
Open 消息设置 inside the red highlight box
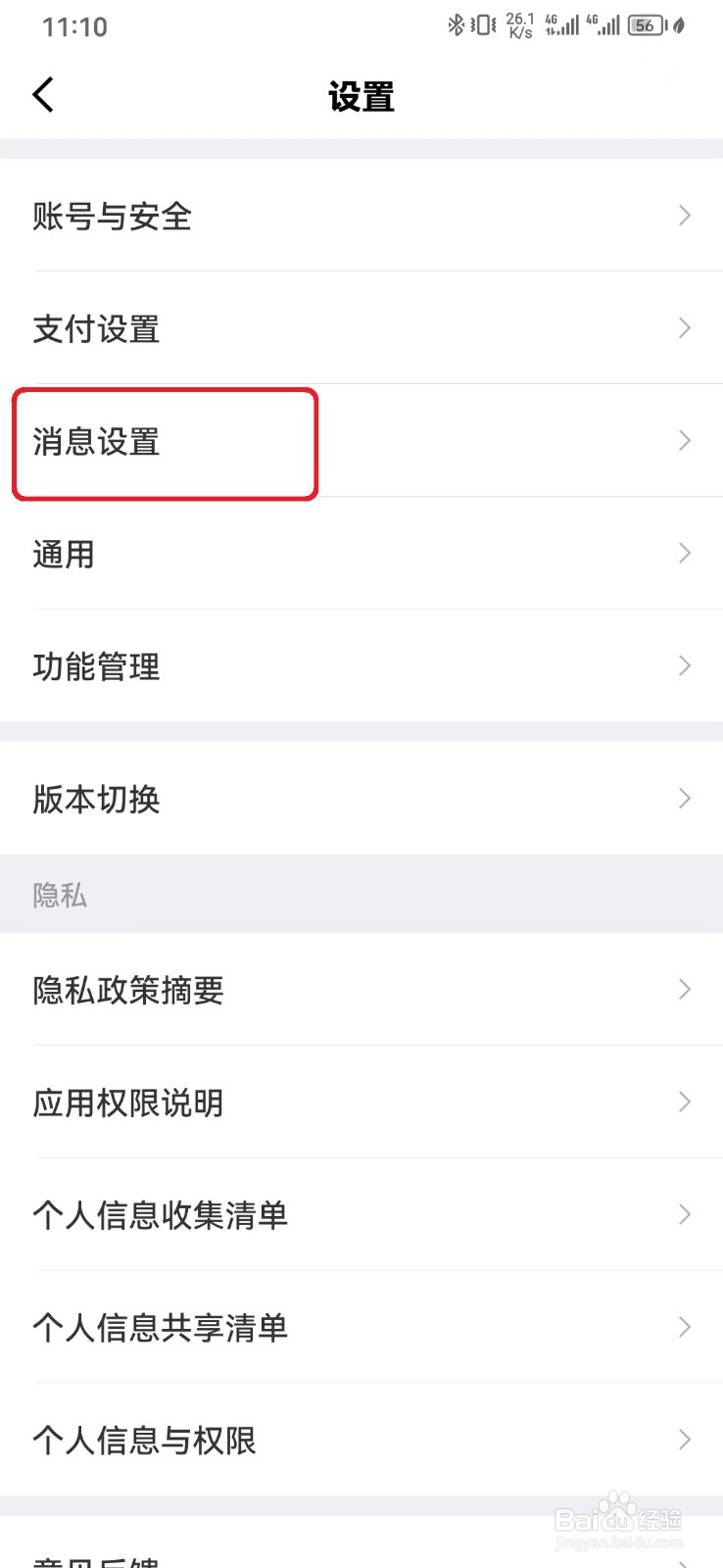click(x=98, y=443)
